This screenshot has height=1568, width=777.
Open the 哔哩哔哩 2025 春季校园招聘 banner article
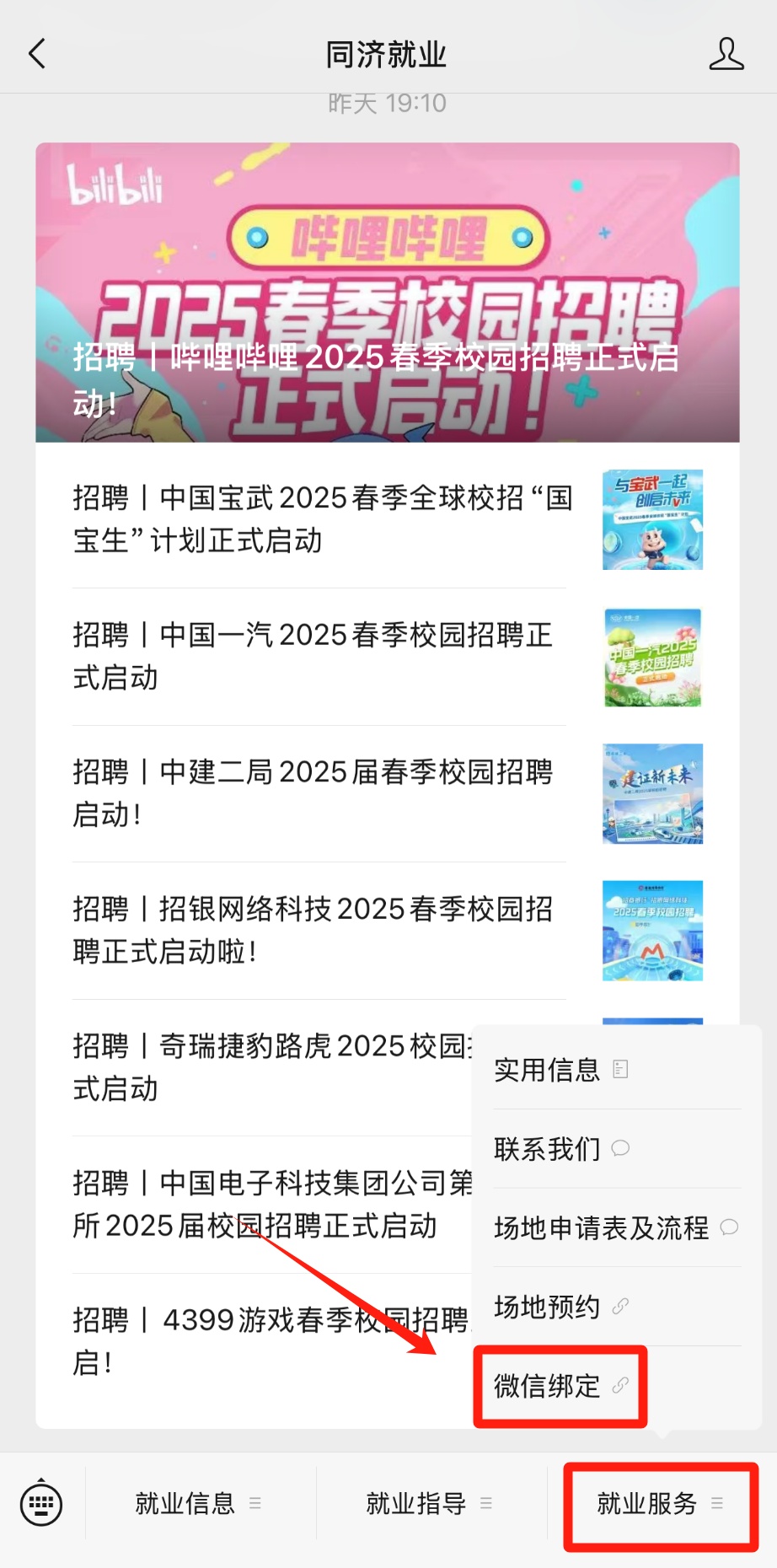pyautogui.click(x=387, y=293)
